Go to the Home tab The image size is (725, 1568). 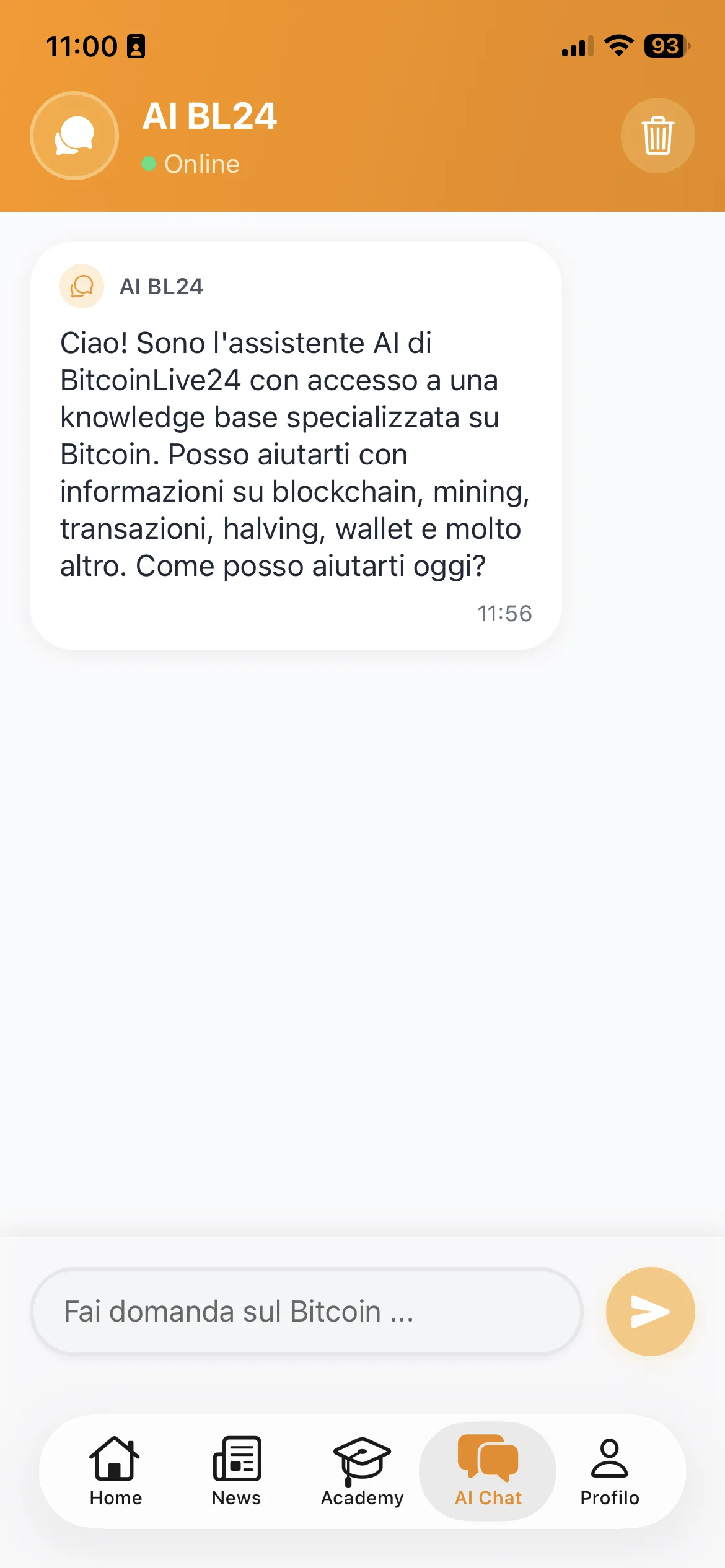(x=116, y=1470)
